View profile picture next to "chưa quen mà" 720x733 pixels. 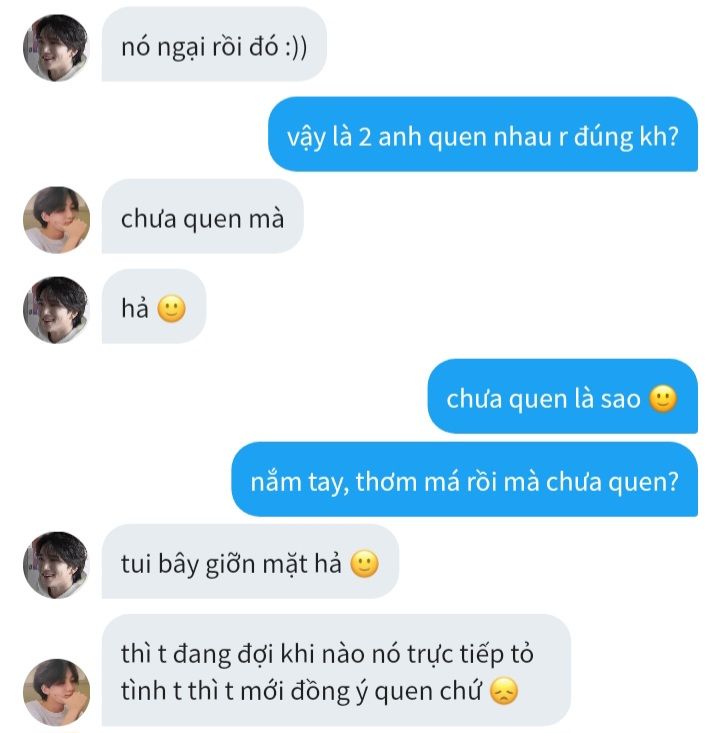(56, 219)
